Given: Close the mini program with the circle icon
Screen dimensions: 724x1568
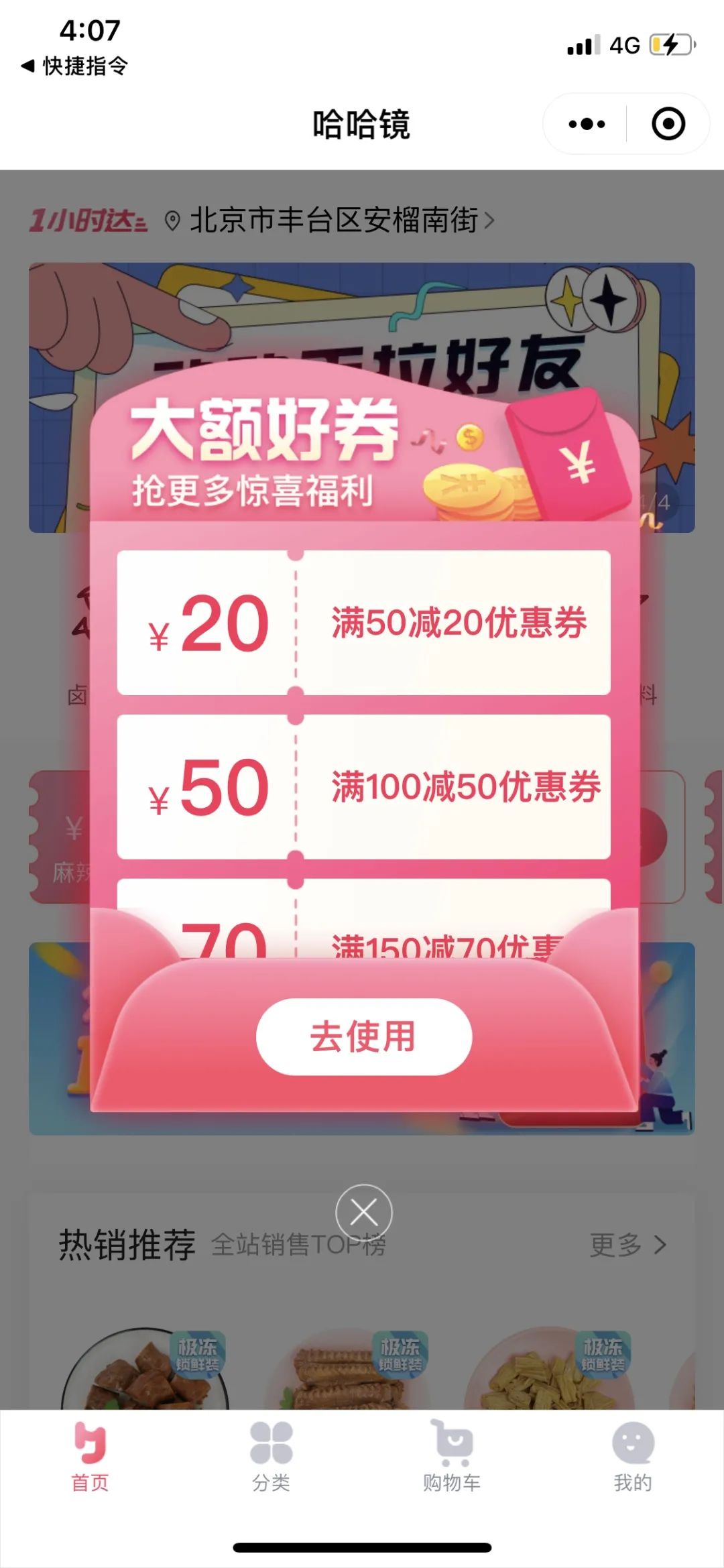Looking at the screenshot, I should click(668, 124).
